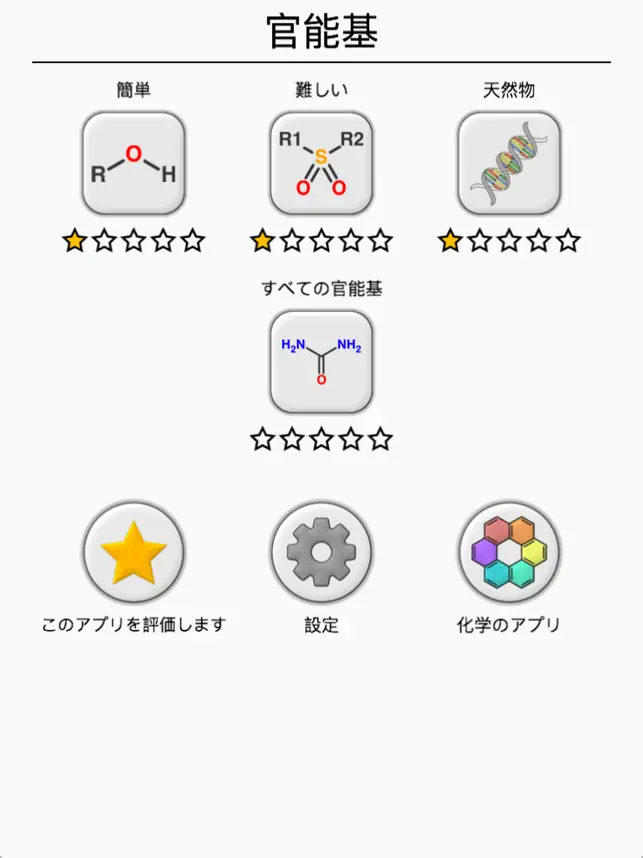View 化学のアプリ chemistry apps
Screen dimensions: 643x858
(509, 551)
